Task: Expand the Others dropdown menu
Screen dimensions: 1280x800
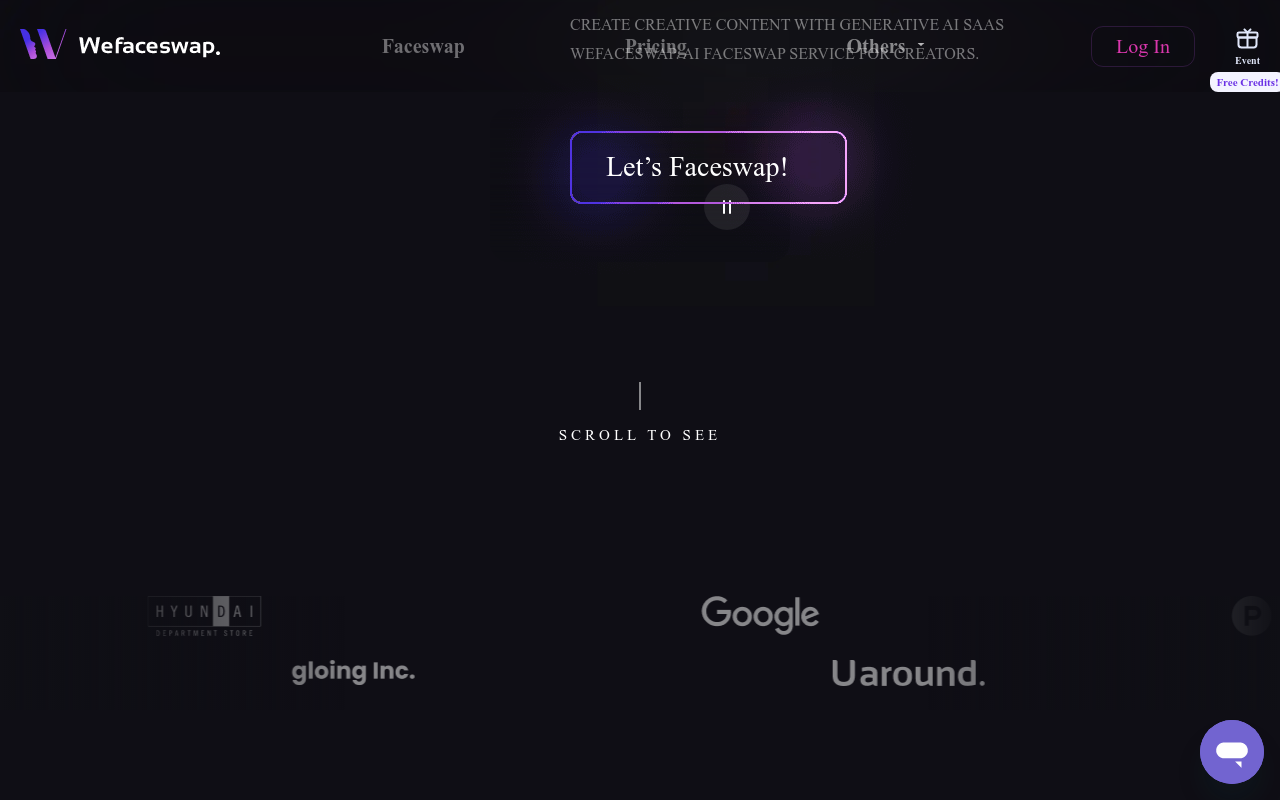Action: click(885, 46)
